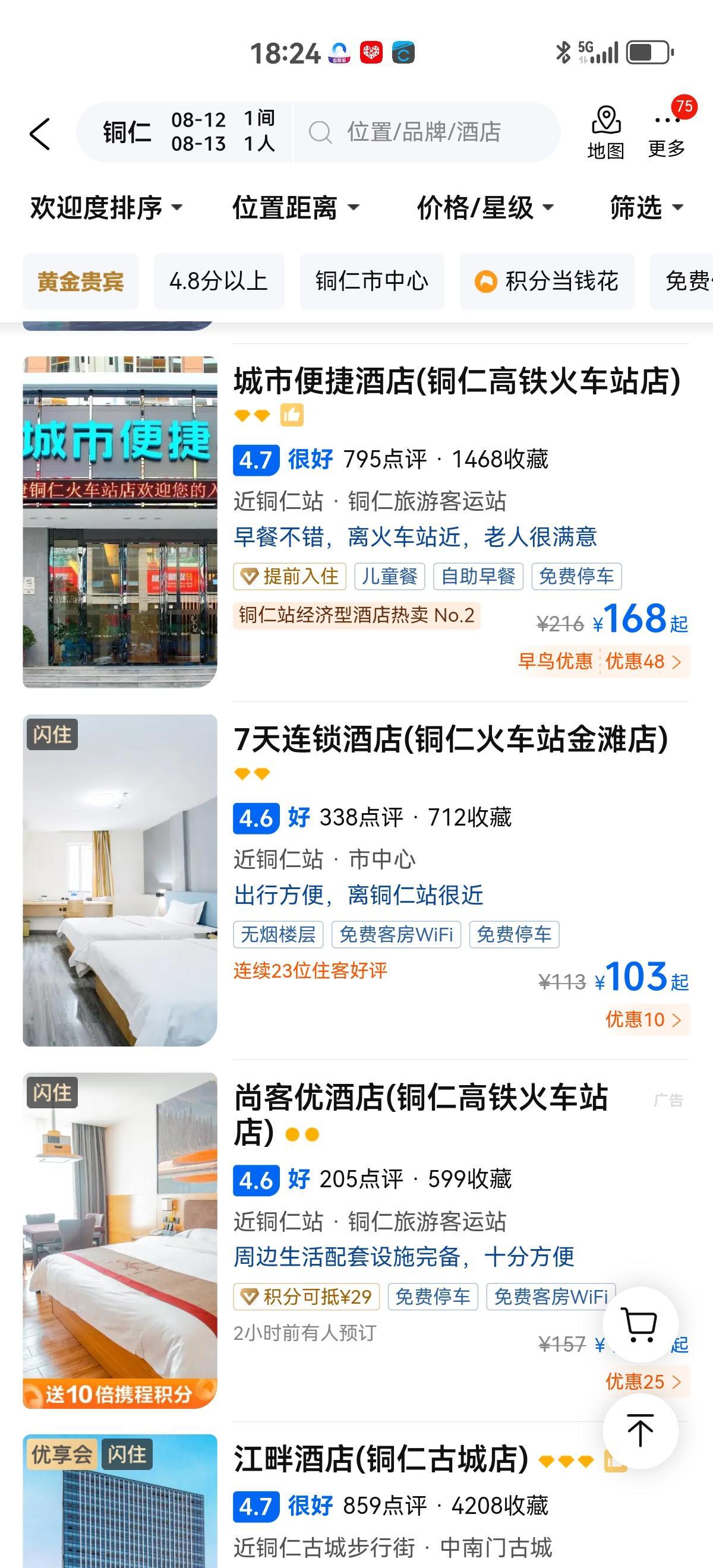Change the 铜仁 city and stay dates
The image size is (713, 1568).
pyautogui.click(x=186, y=132)
